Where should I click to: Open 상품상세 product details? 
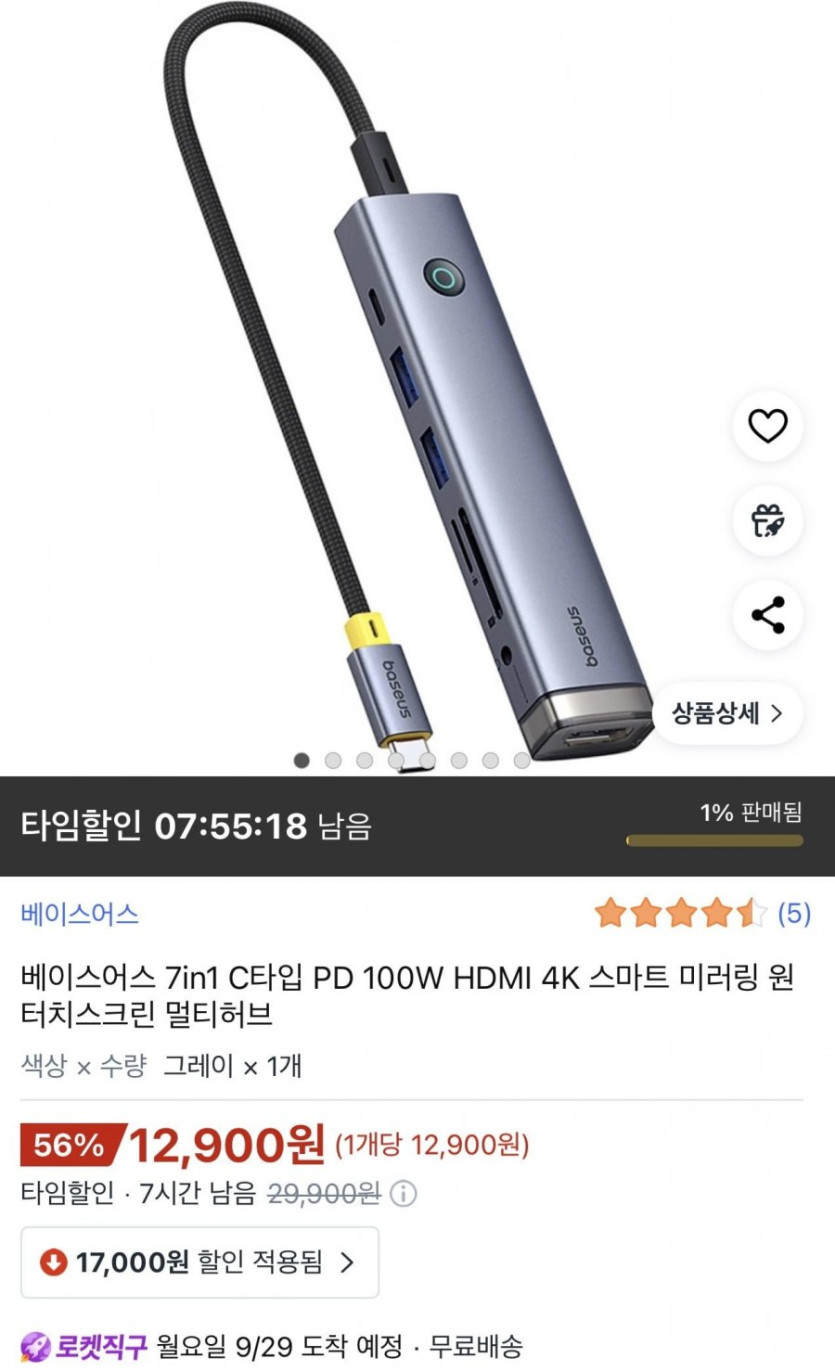727,713
